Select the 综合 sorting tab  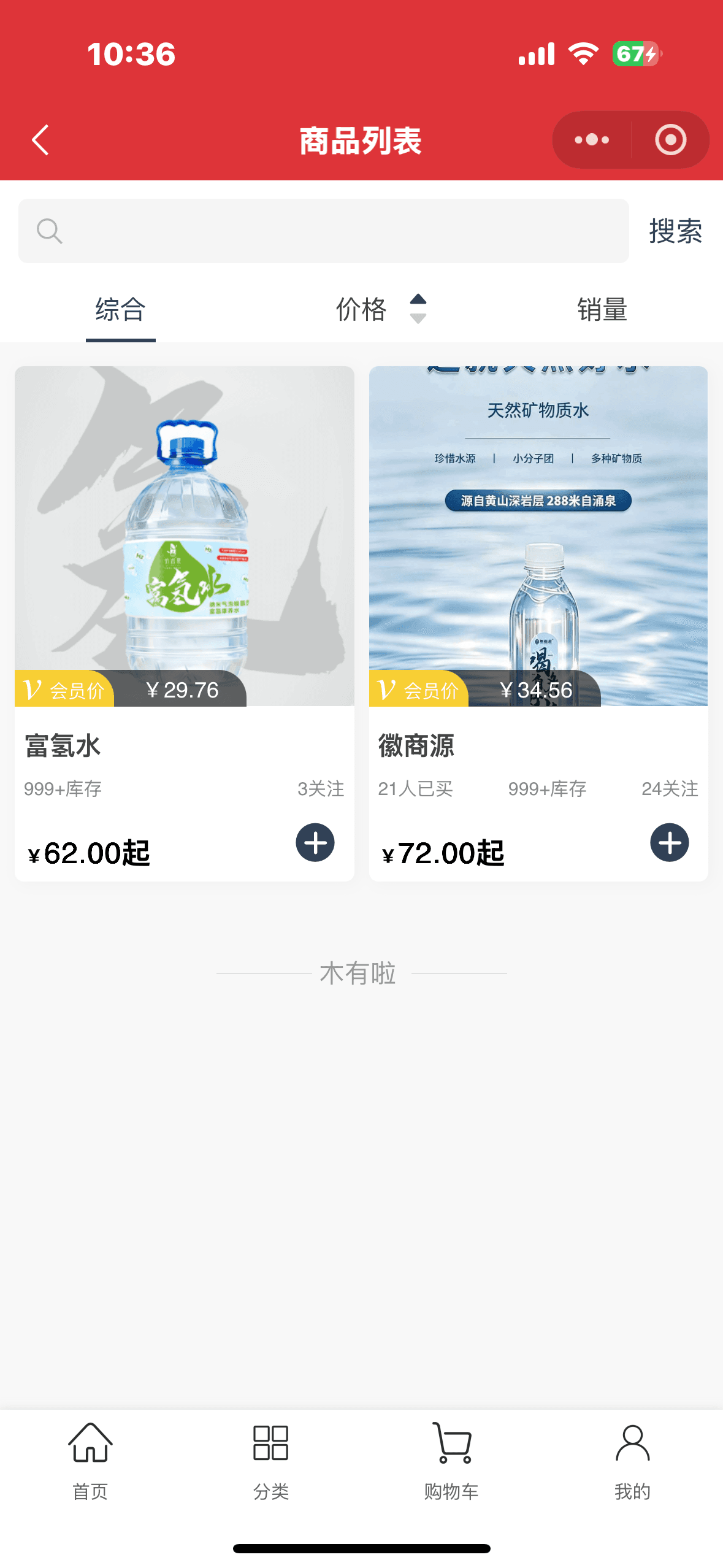coord(120,310)
